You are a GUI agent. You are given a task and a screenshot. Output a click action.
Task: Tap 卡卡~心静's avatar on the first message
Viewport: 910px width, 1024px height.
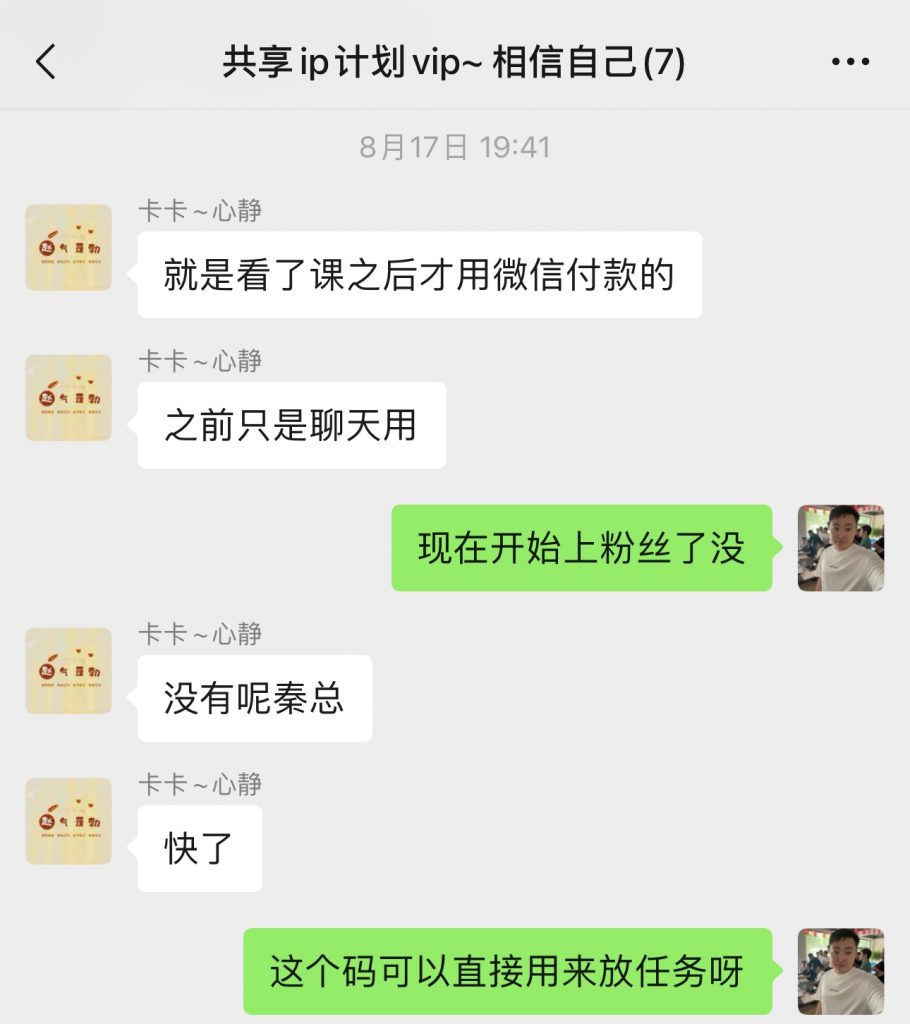[68, 248]
